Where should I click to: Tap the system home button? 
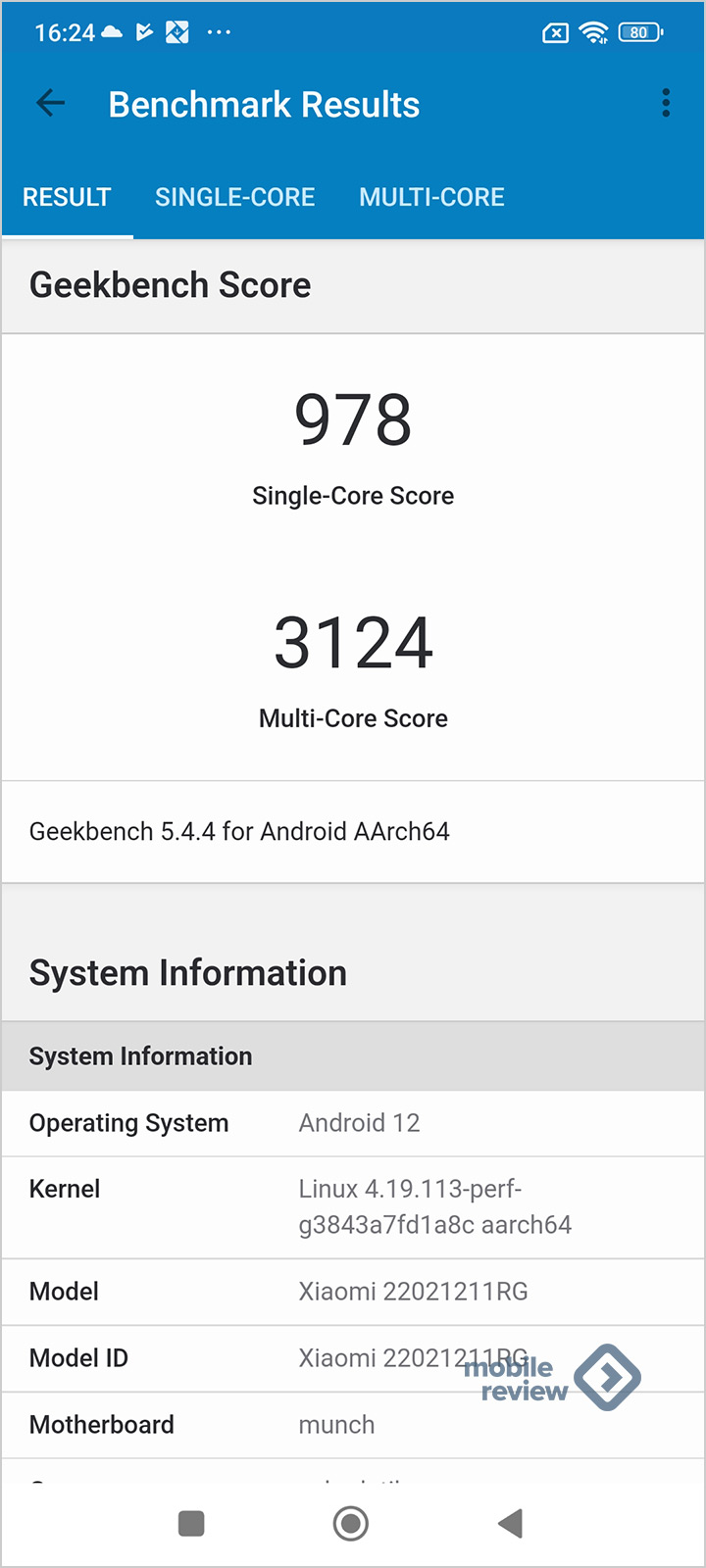tap(351, 1524)
